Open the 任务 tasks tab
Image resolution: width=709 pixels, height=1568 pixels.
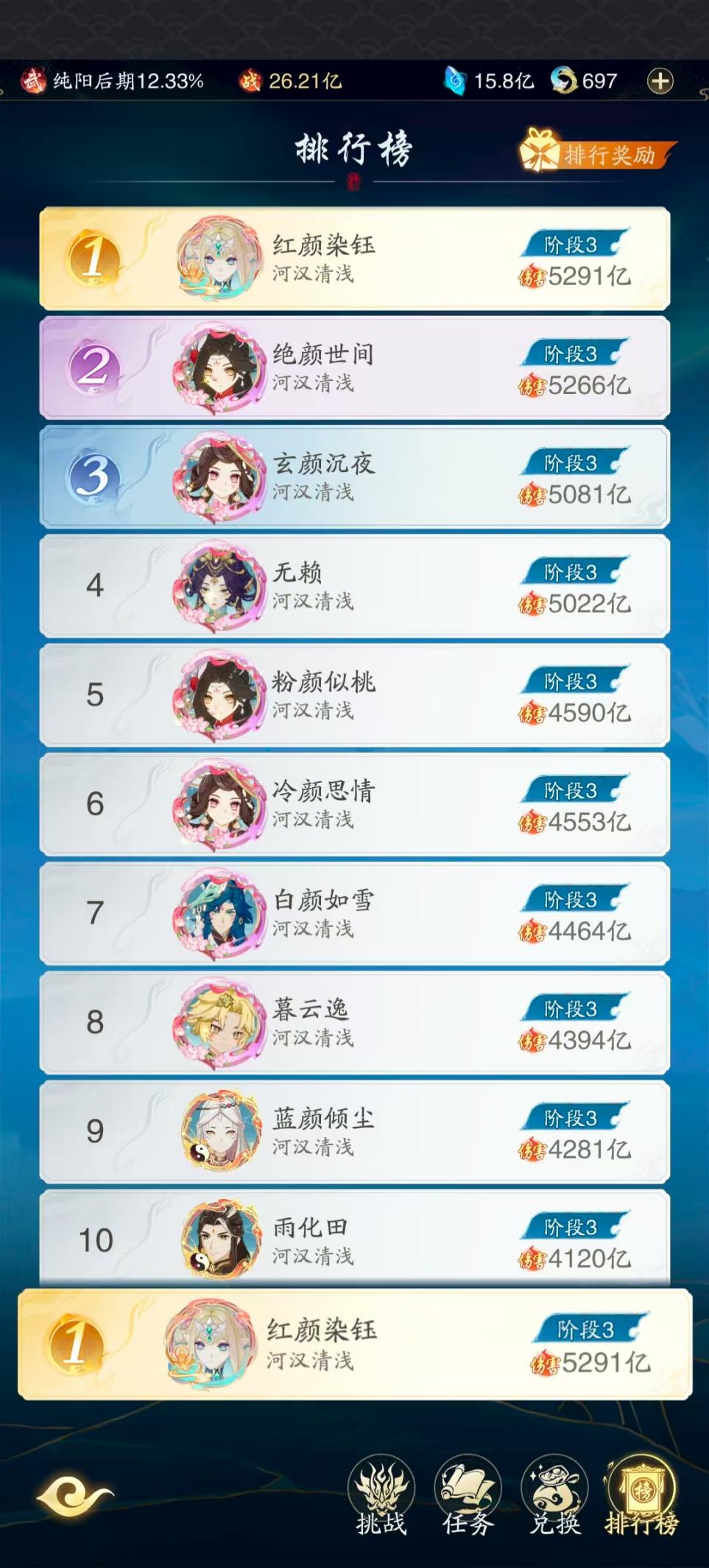click(x=468, y=1496)
